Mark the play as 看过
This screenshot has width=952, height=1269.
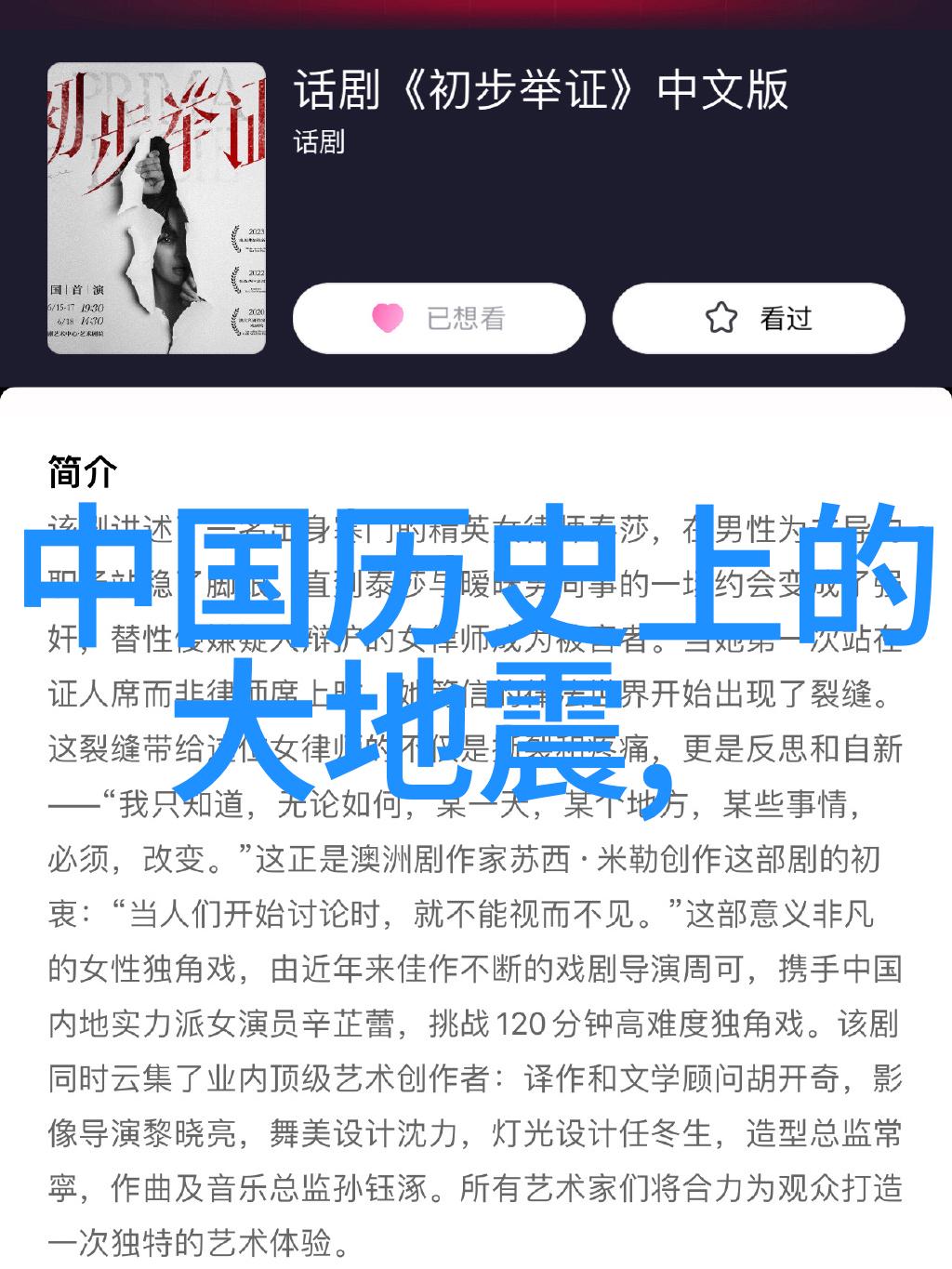click(758, 319)
